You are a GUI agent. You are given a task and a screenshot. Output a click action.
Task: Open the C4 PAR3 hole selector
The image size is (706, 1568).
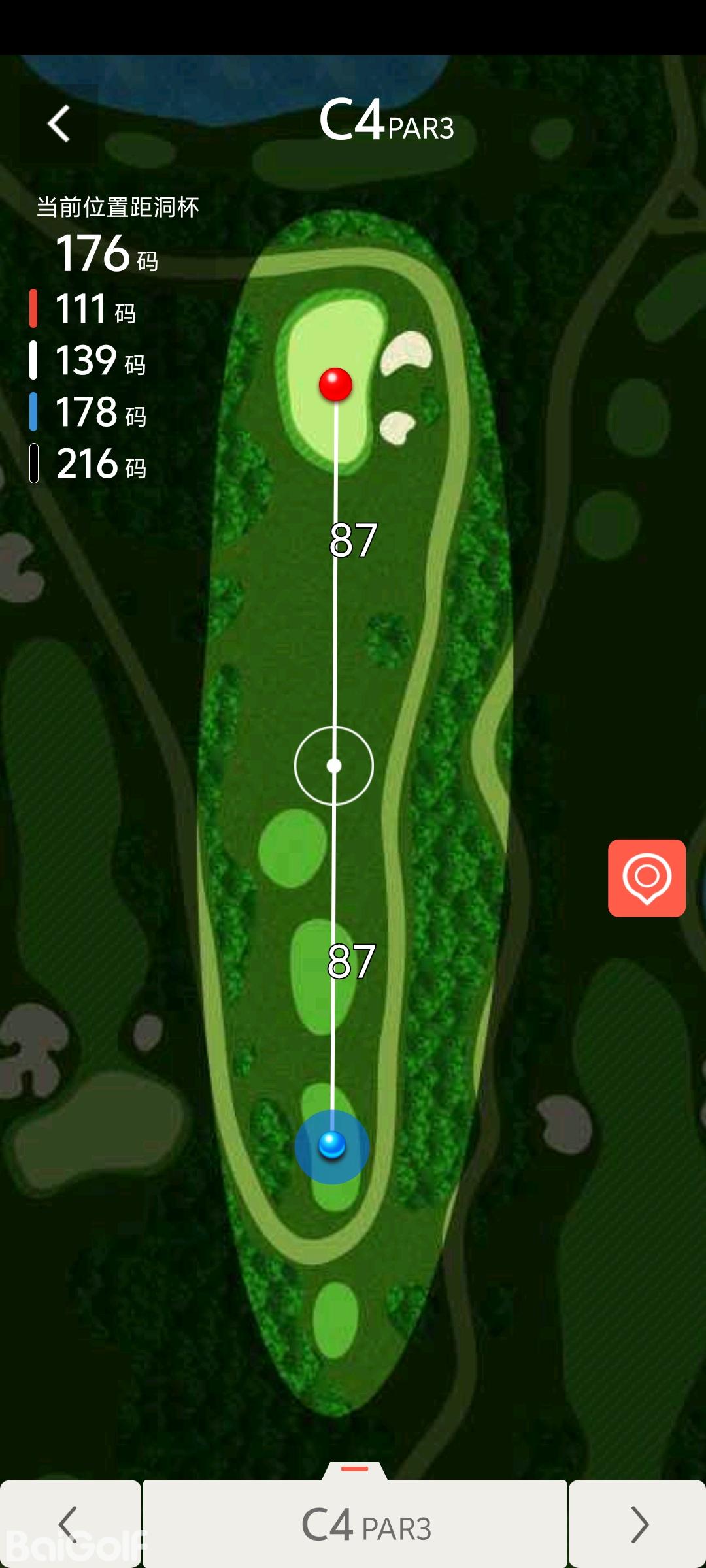[355, 1524]
